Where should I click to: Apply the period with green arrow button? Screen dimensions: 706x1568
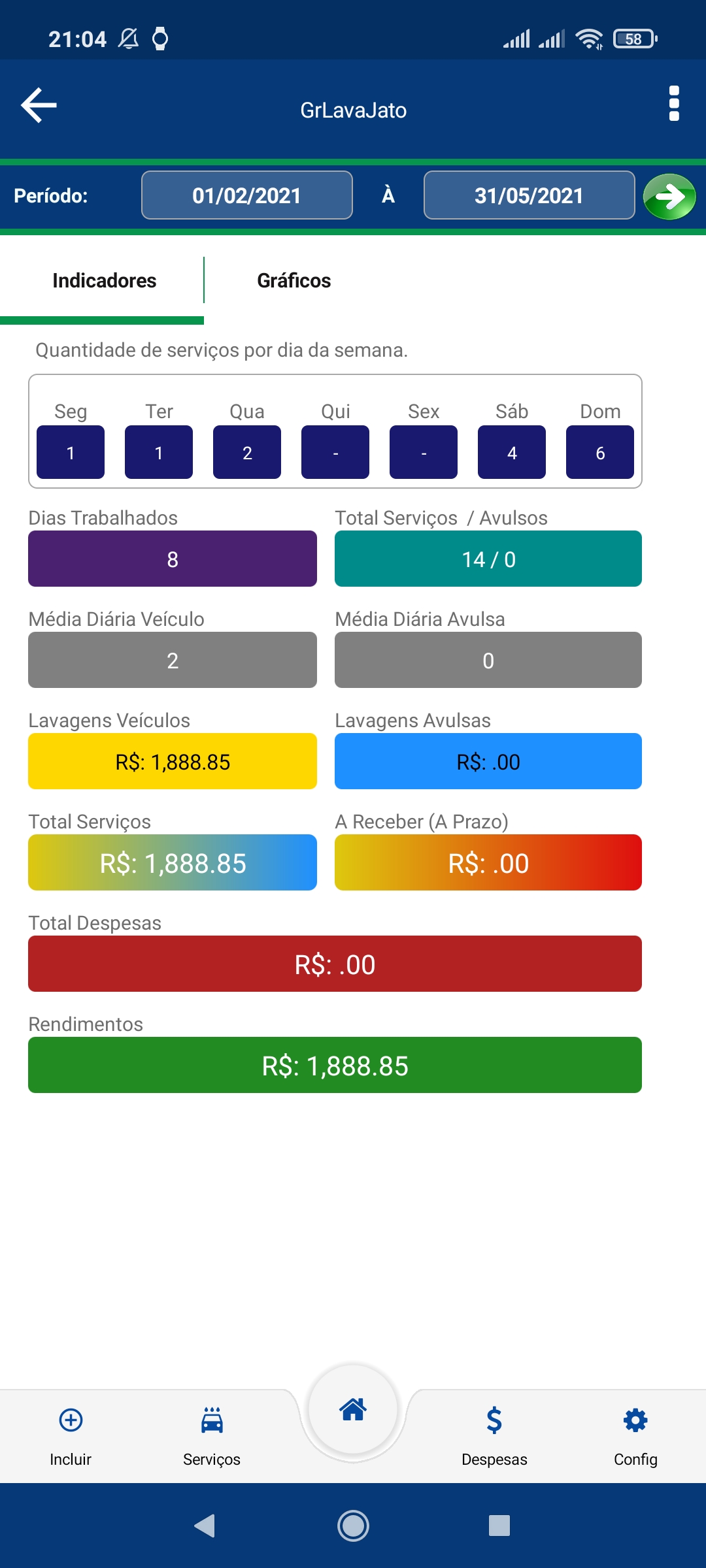[x=669, y=196]
